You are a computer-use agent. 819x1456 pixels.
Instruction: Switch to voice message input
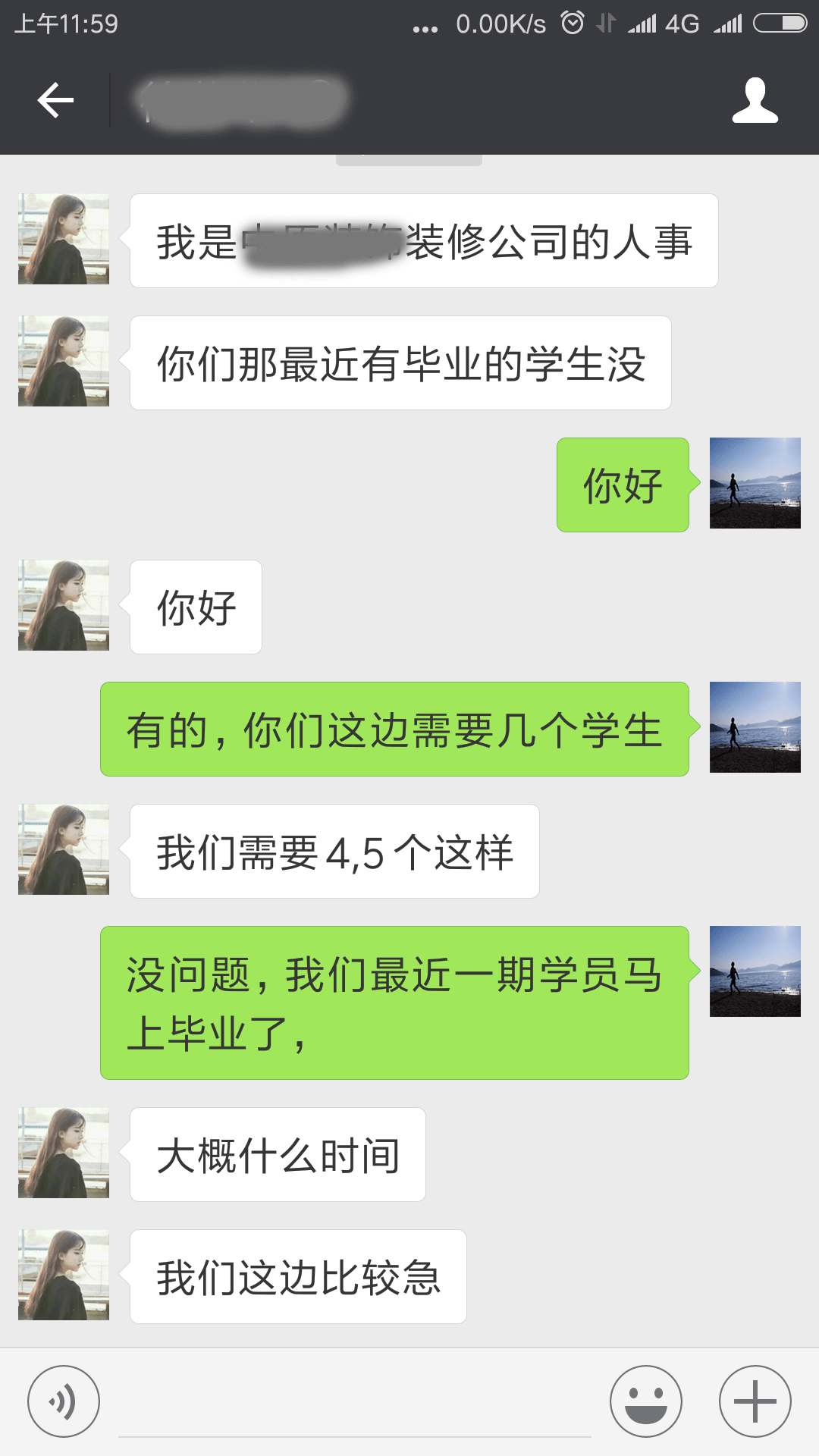click(64, 1401)
